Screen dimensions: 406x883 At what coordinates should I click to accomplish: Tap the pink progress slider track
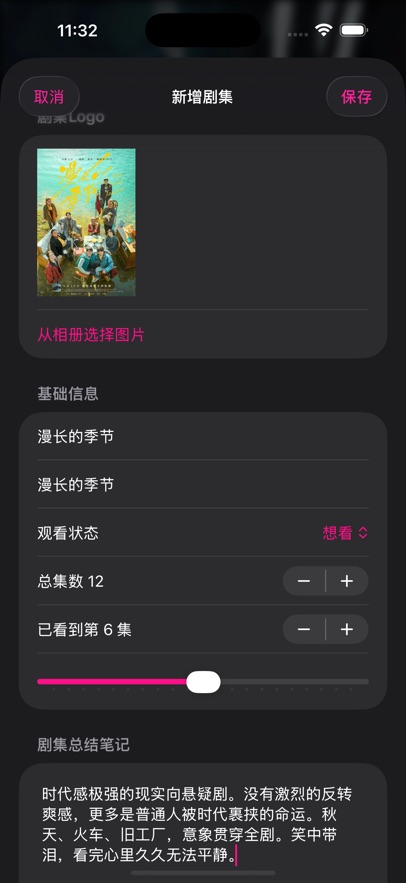203,682
